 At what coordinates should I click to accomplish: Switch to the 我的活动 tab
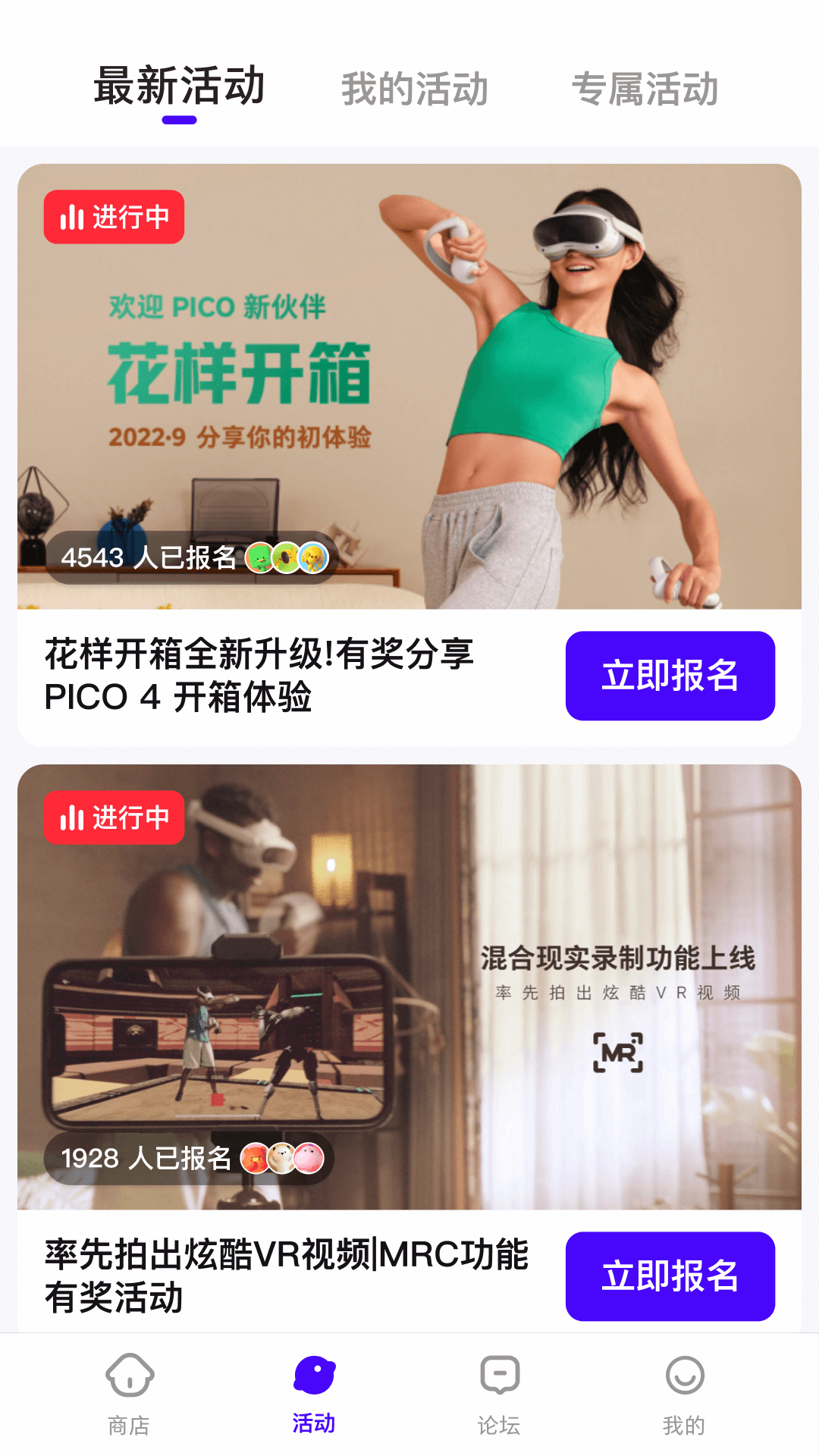[x=414, y=89]
